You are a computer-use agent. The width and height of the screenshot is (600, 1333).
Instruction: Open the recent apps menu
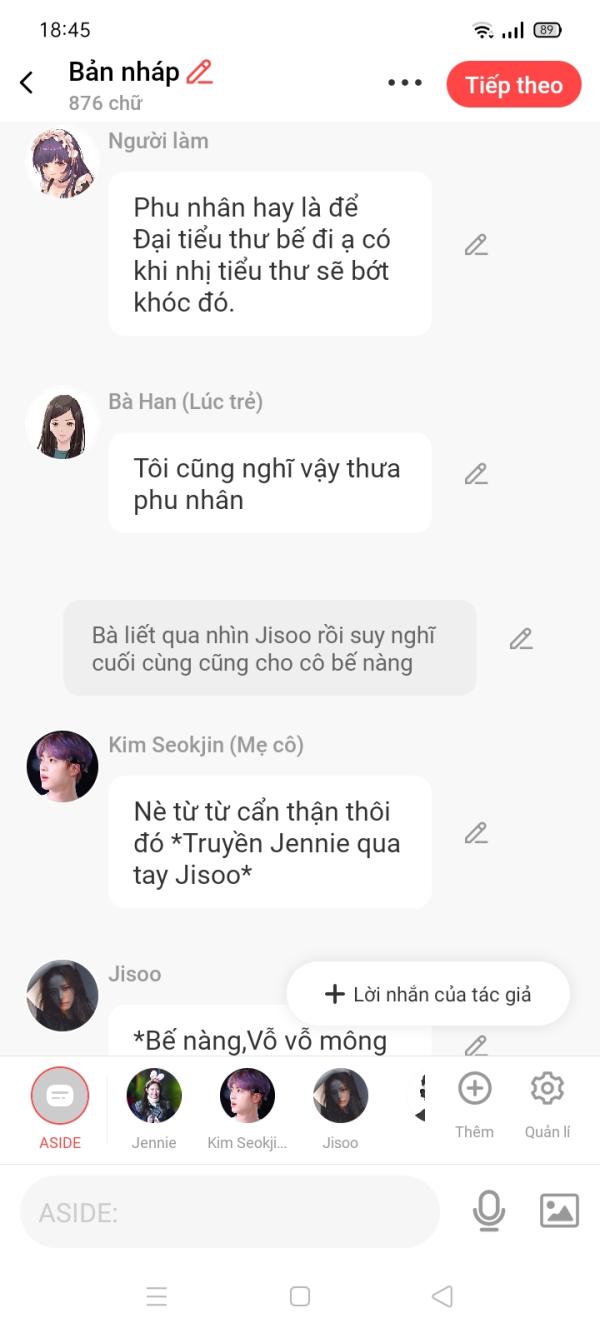[x=157, y=1296]
